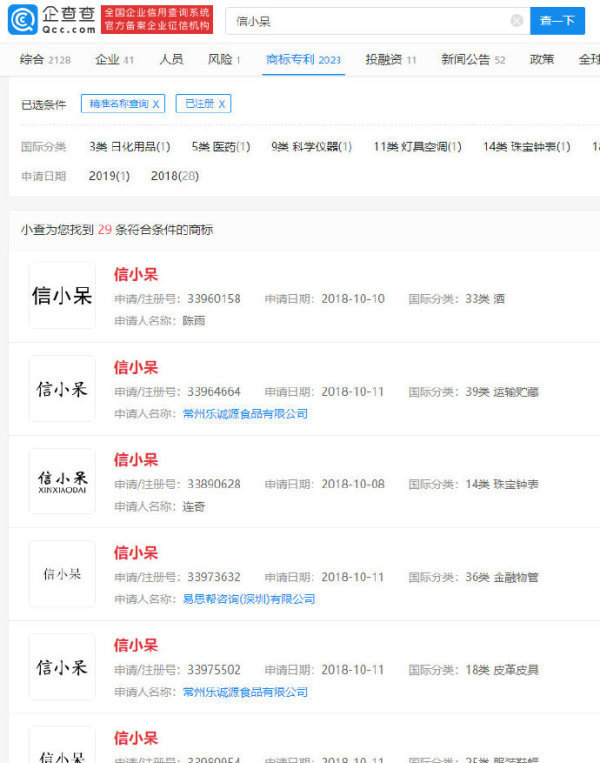Tap the 查一下 search button
The height and width of the screenshot is (763, 600).
tap(557, 20)
